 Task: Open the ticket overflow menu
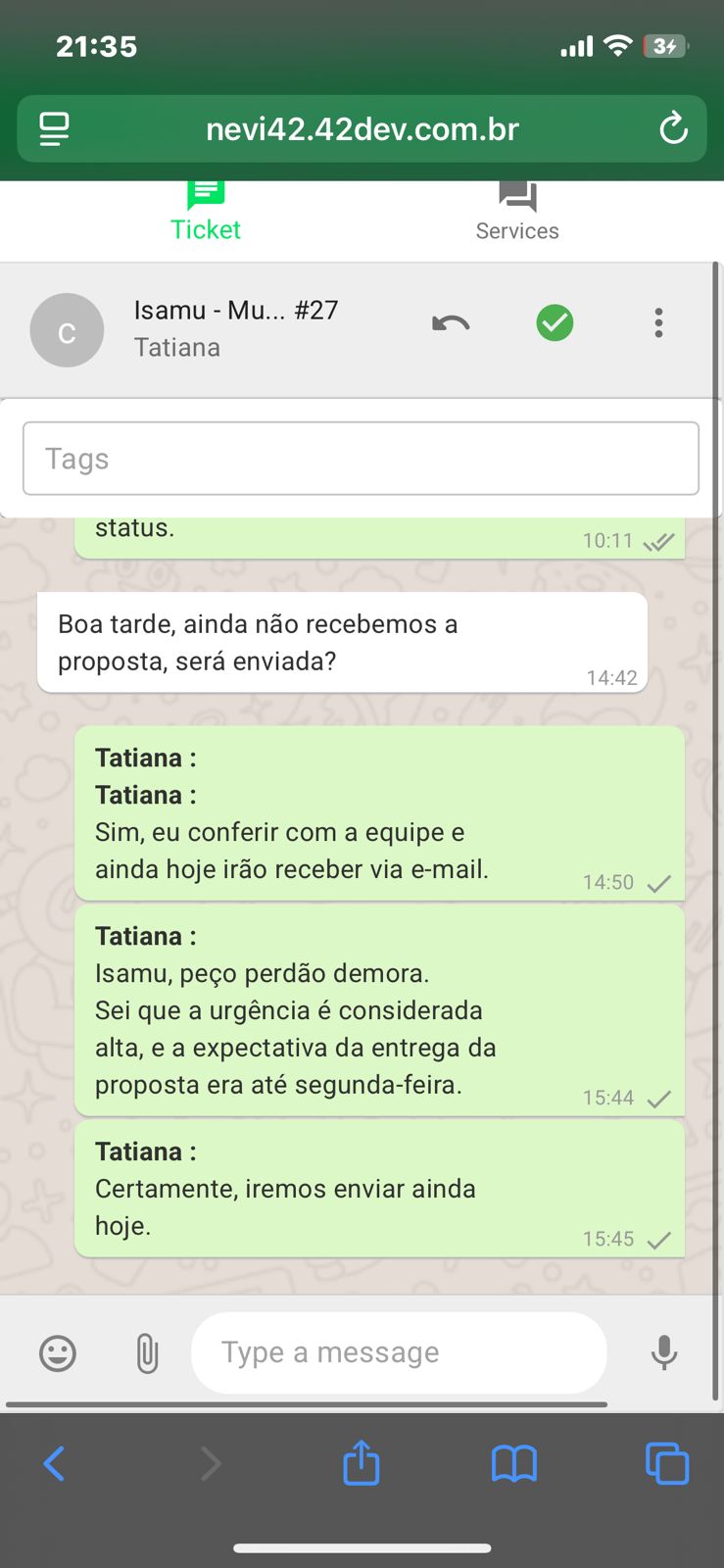click(658, 323)
